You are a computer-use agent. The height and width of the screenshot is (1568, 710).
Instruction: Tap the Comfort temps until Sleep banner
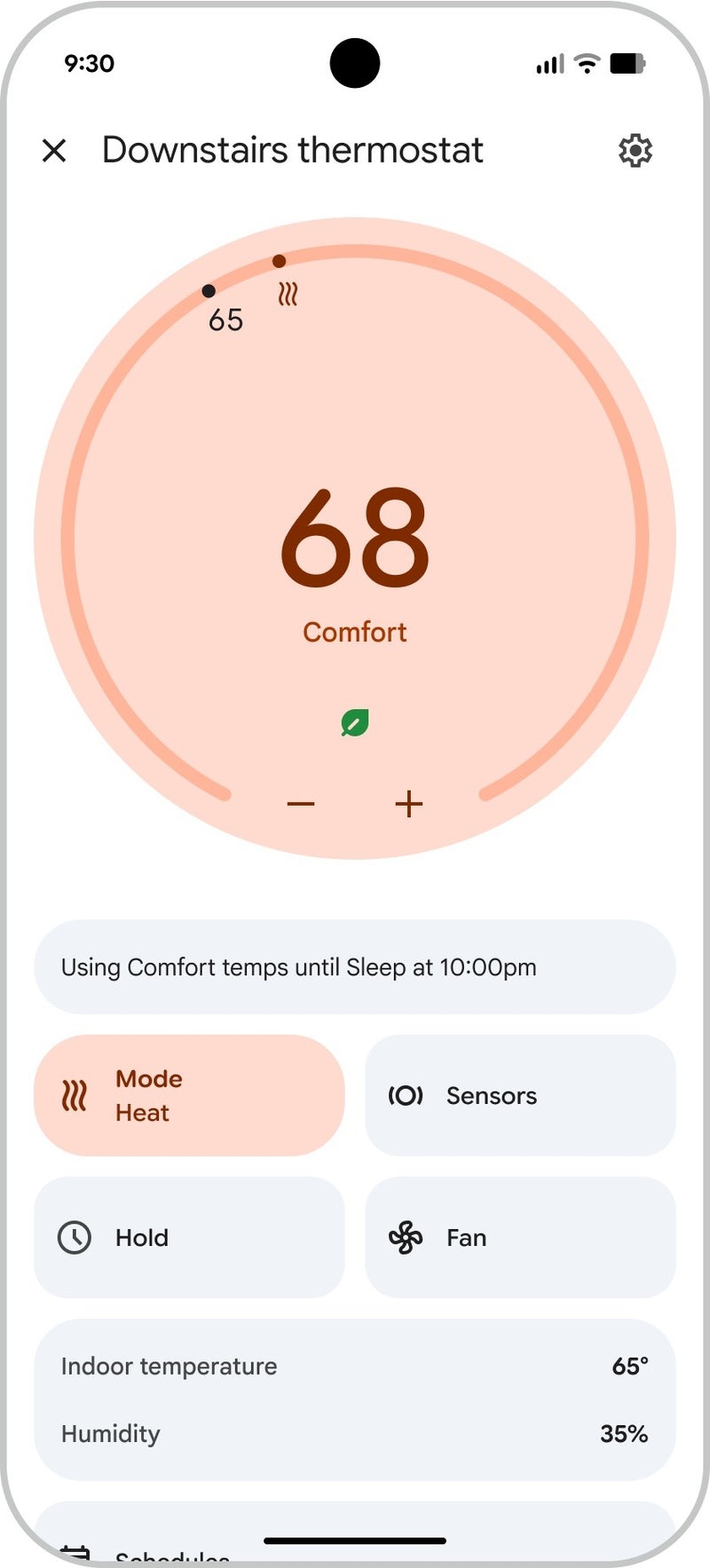(354, 967)
